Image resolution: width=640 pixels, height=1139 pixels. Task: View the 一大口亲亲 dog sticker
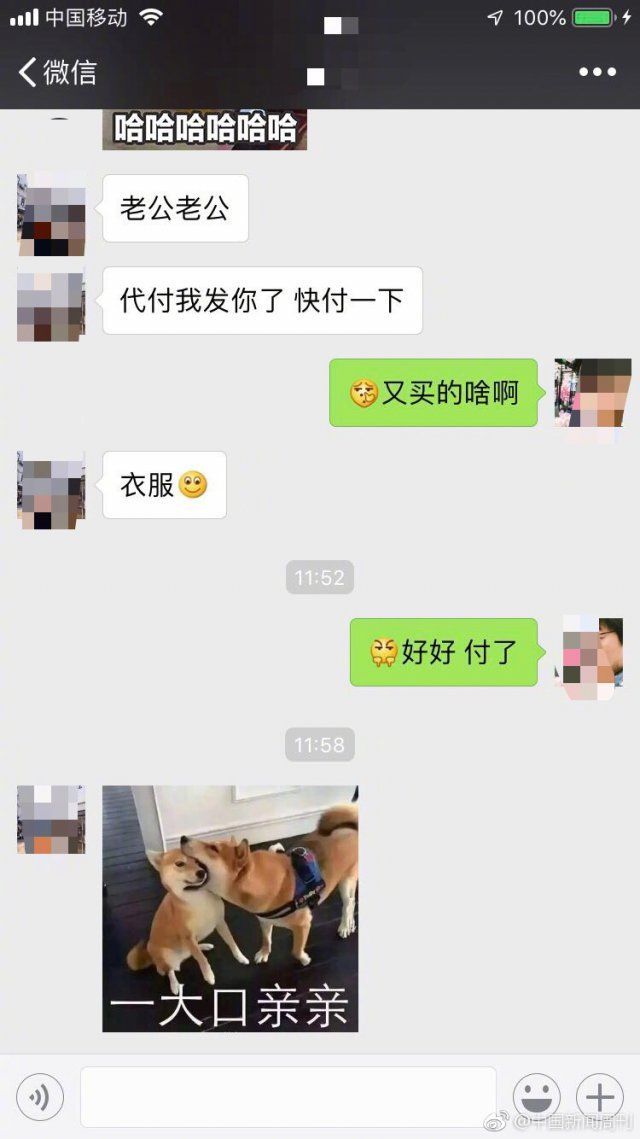pos(230,908)
